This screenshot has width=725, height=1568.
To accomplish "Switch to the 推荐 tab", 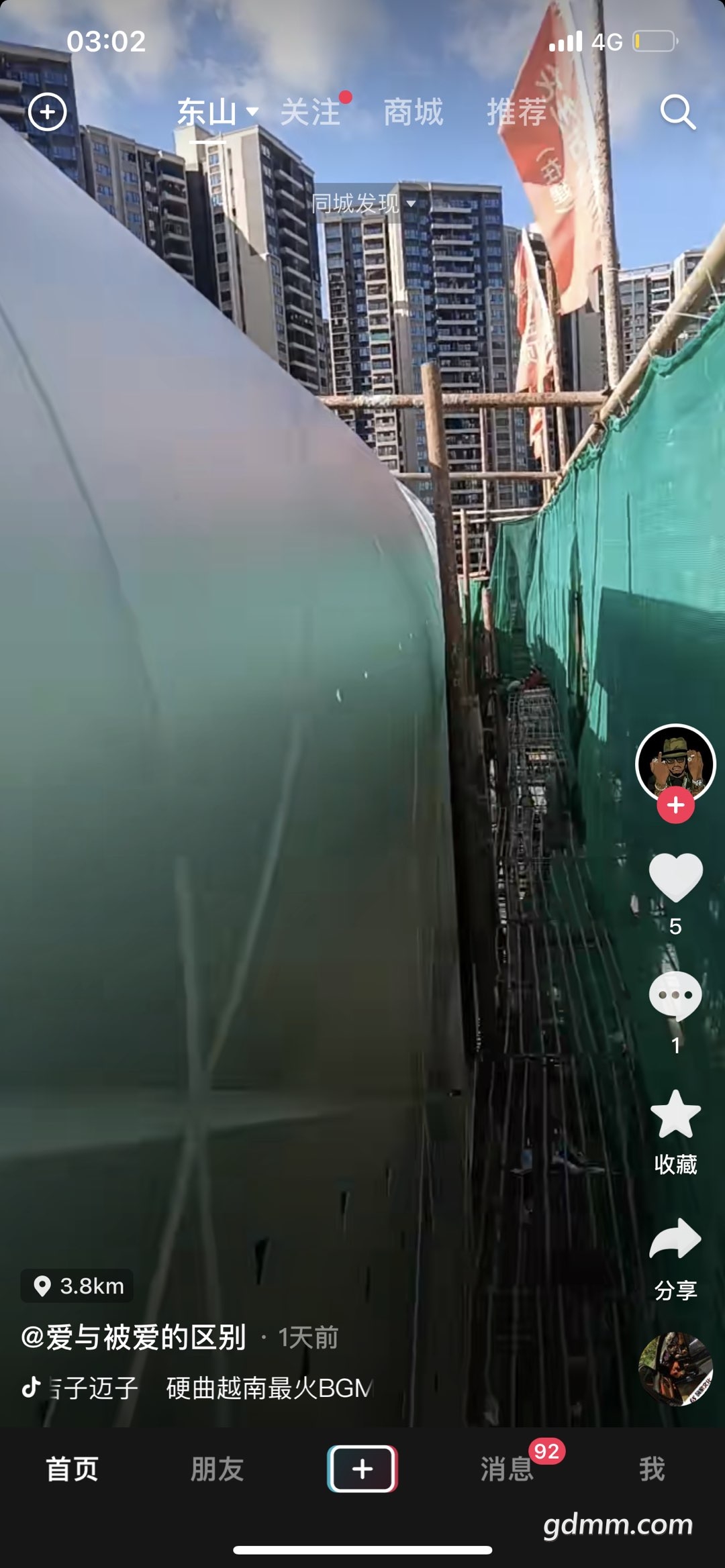I will coord(516,112).
